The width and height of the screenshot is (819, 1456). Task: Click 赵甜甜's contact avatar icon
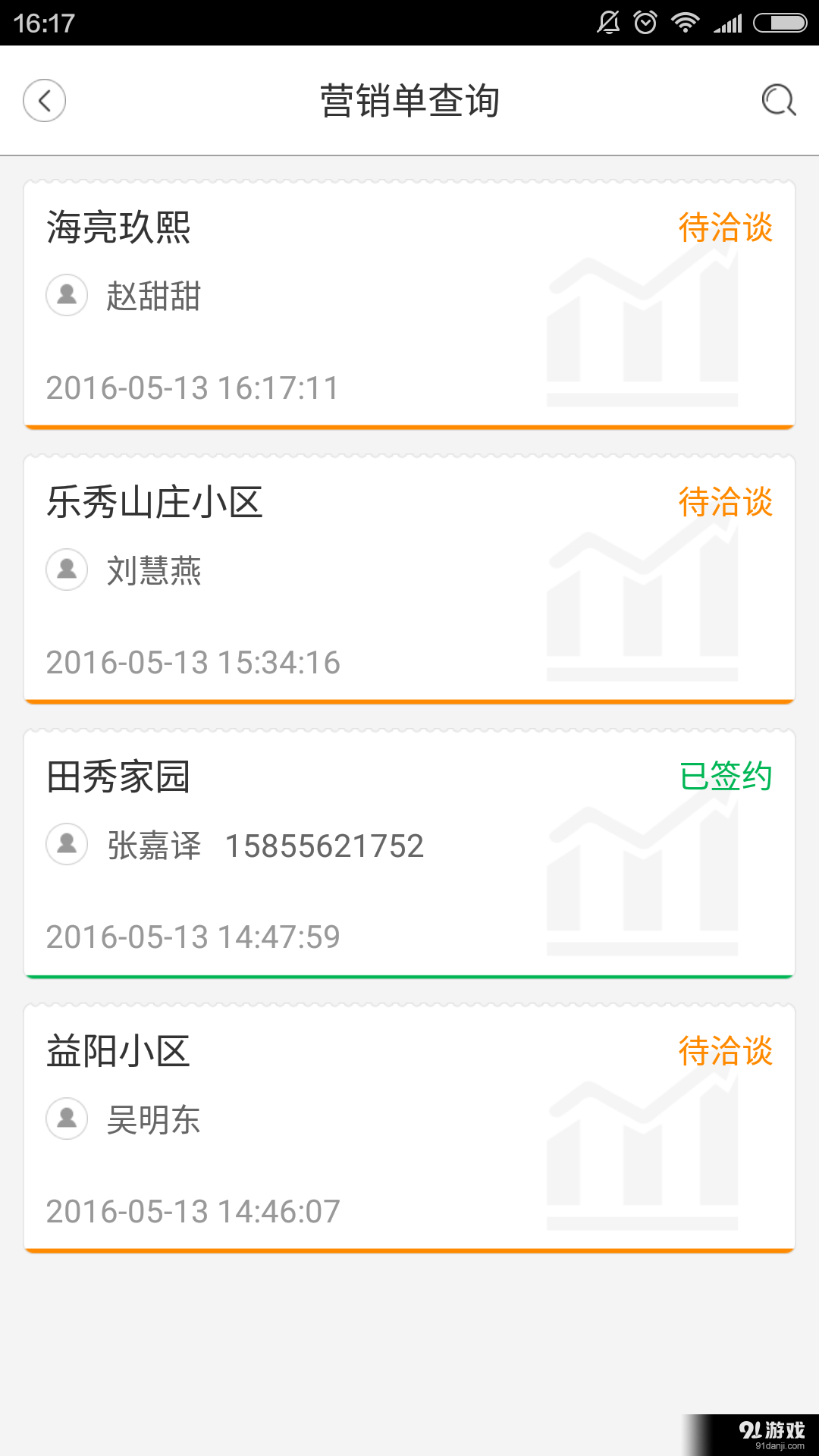pyautogui.click(x=67, y=296)
